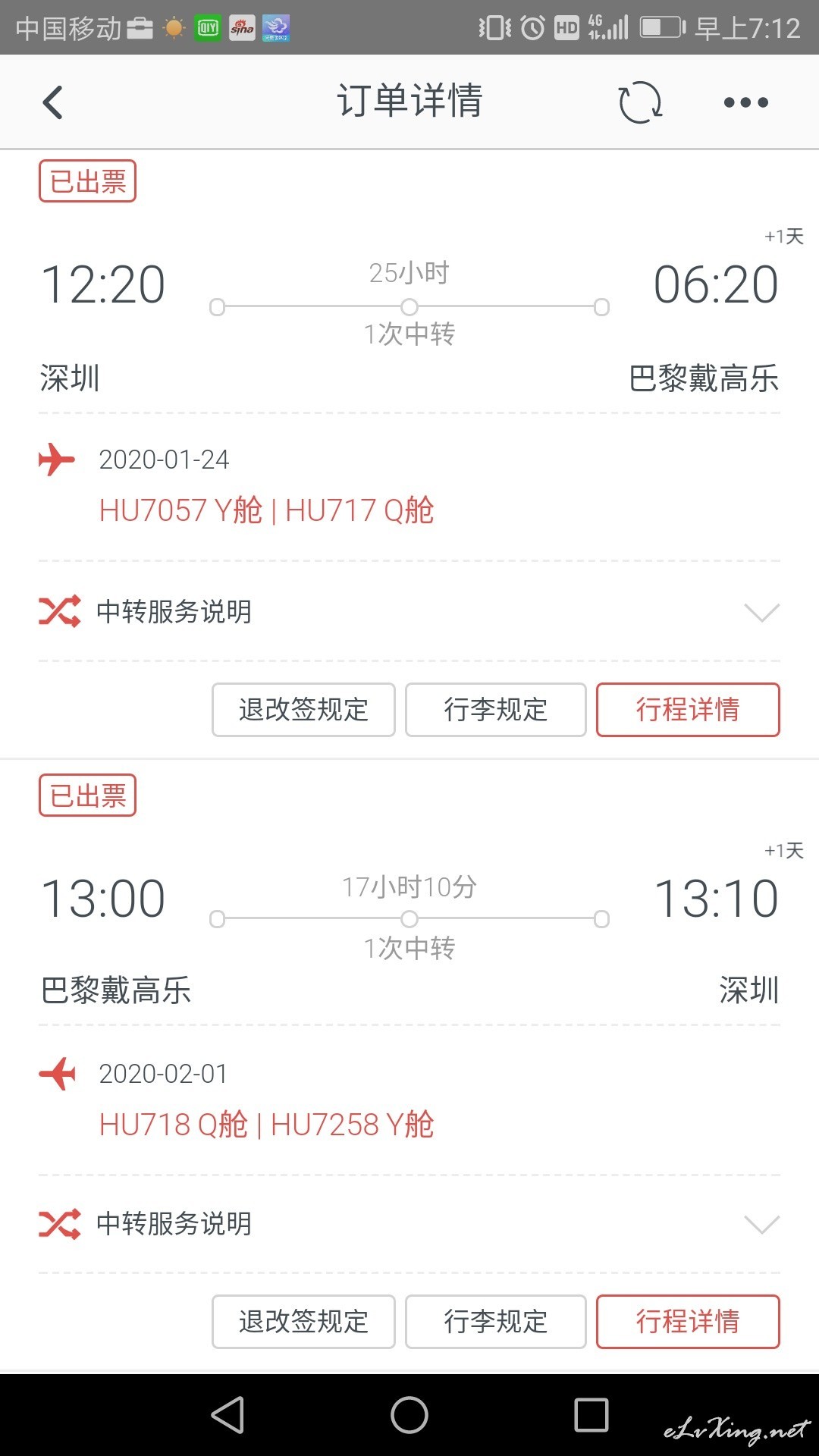Expand 中转服务说明 for the Paris to Shenzhen flight

pyautogui.click(x=409, y=1224)
